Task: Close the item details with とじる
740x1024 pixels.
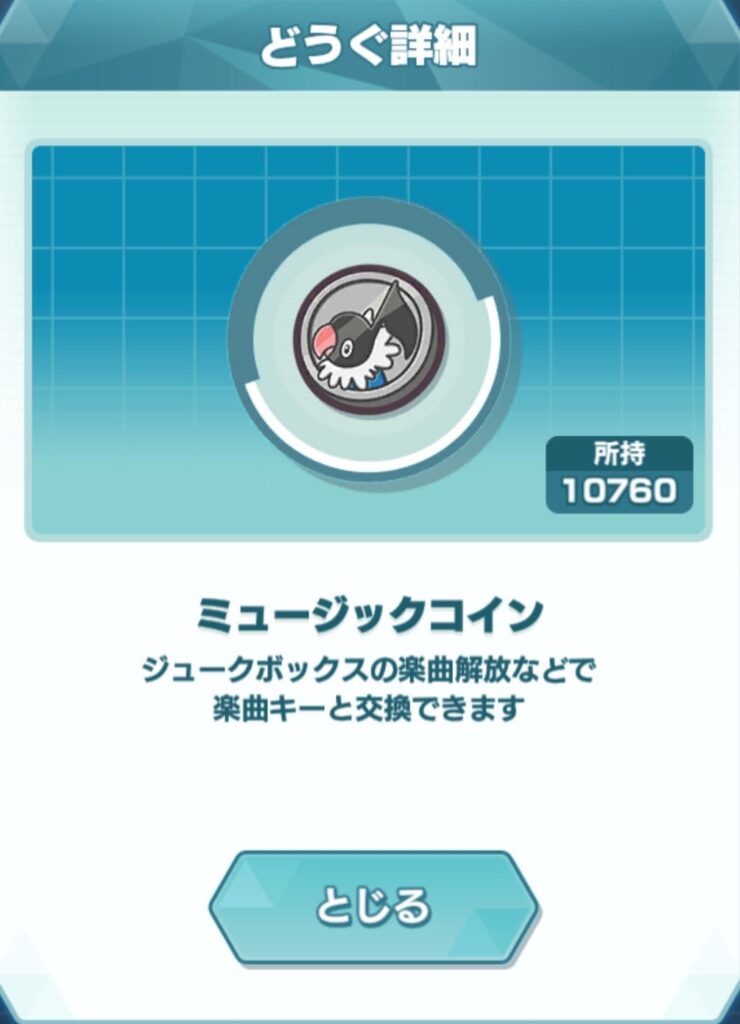Action: click(x=373, y=907)
